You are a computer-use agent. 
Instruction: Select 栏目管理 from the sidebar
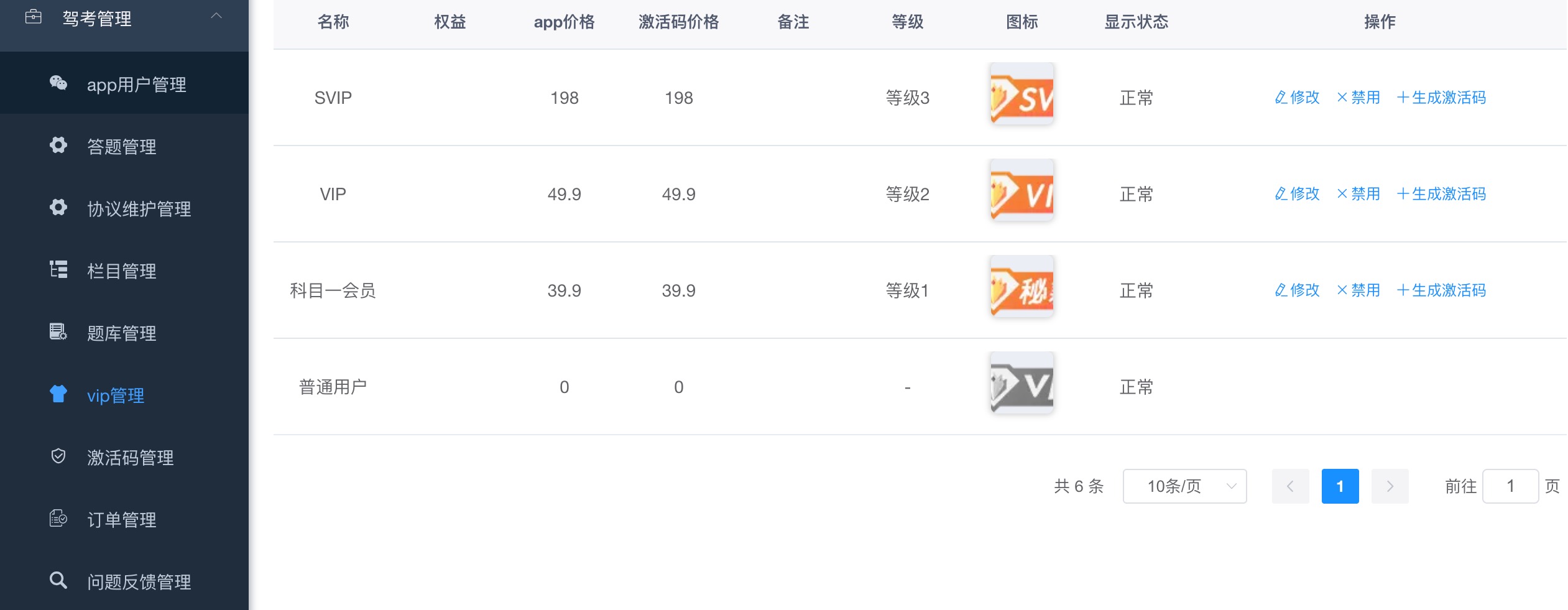tap(121, 271)
